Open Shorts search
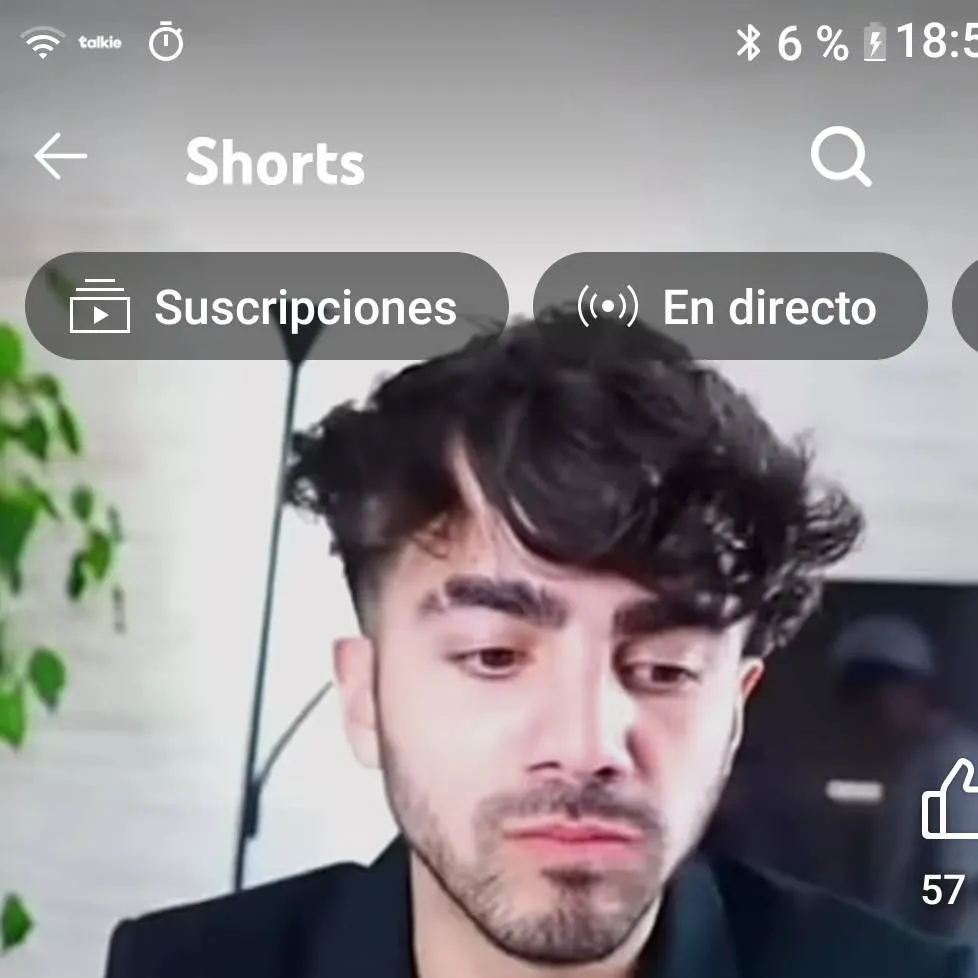978x978 pixels. click(x=840, y=158)
